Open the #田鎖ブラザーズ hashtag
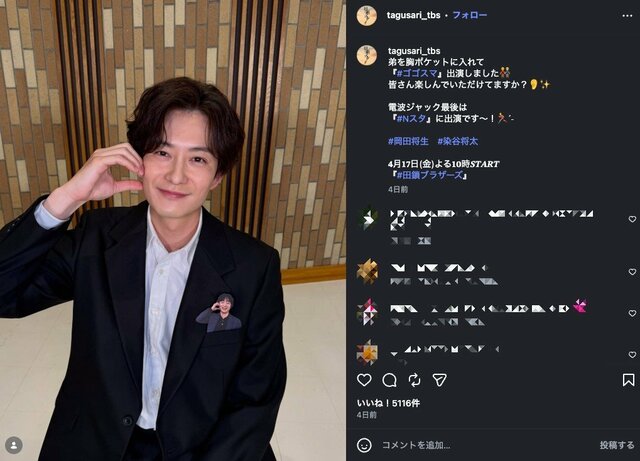 [x=430, y=175]
